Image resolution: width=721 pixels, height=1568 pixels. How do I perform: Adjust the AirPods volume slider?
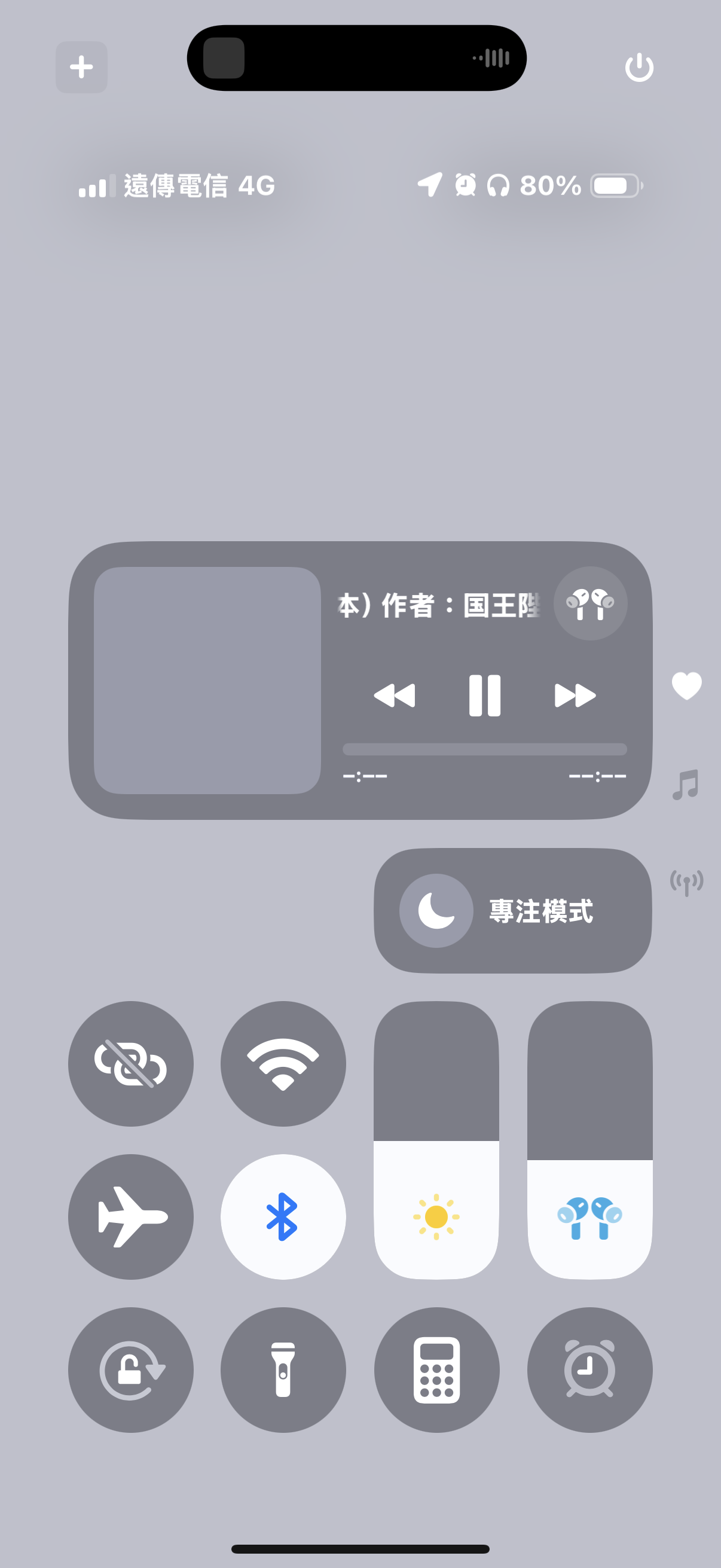(x=589, y=1139)
